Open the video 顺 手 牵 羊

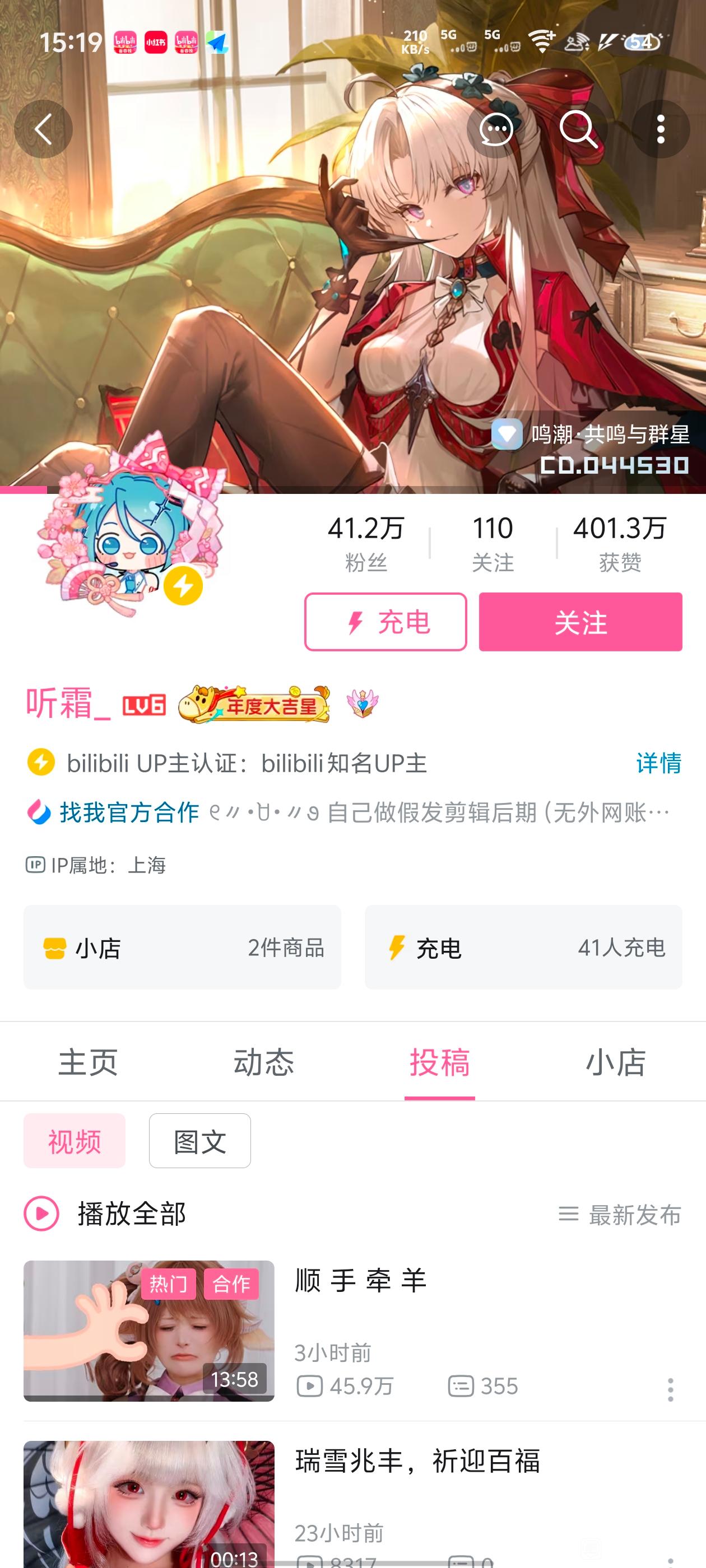359,1281
